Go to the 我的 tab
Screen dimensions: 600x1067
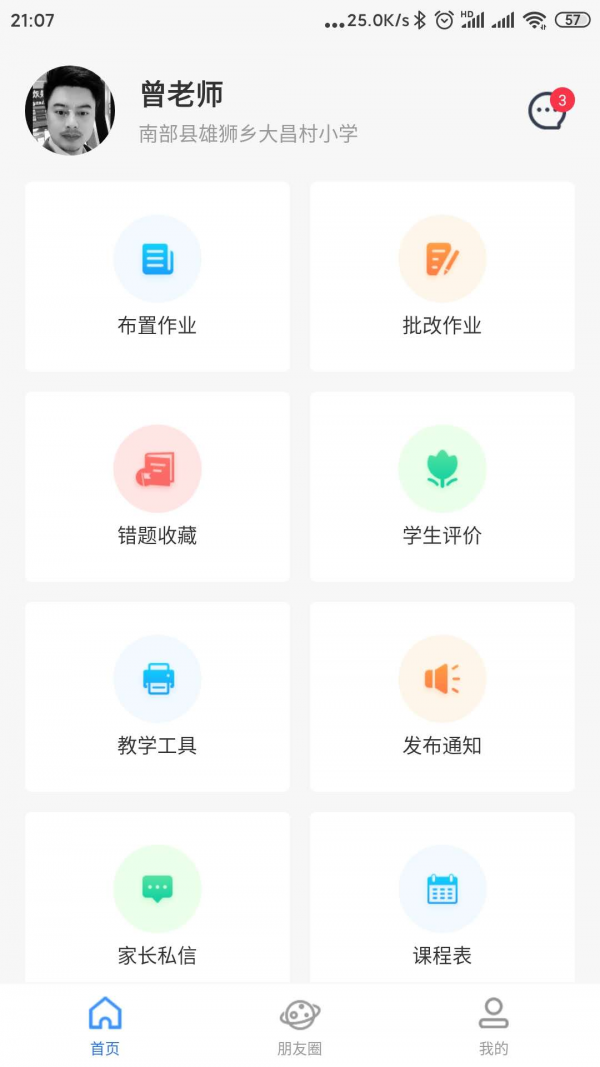[x=493, y=1026]
